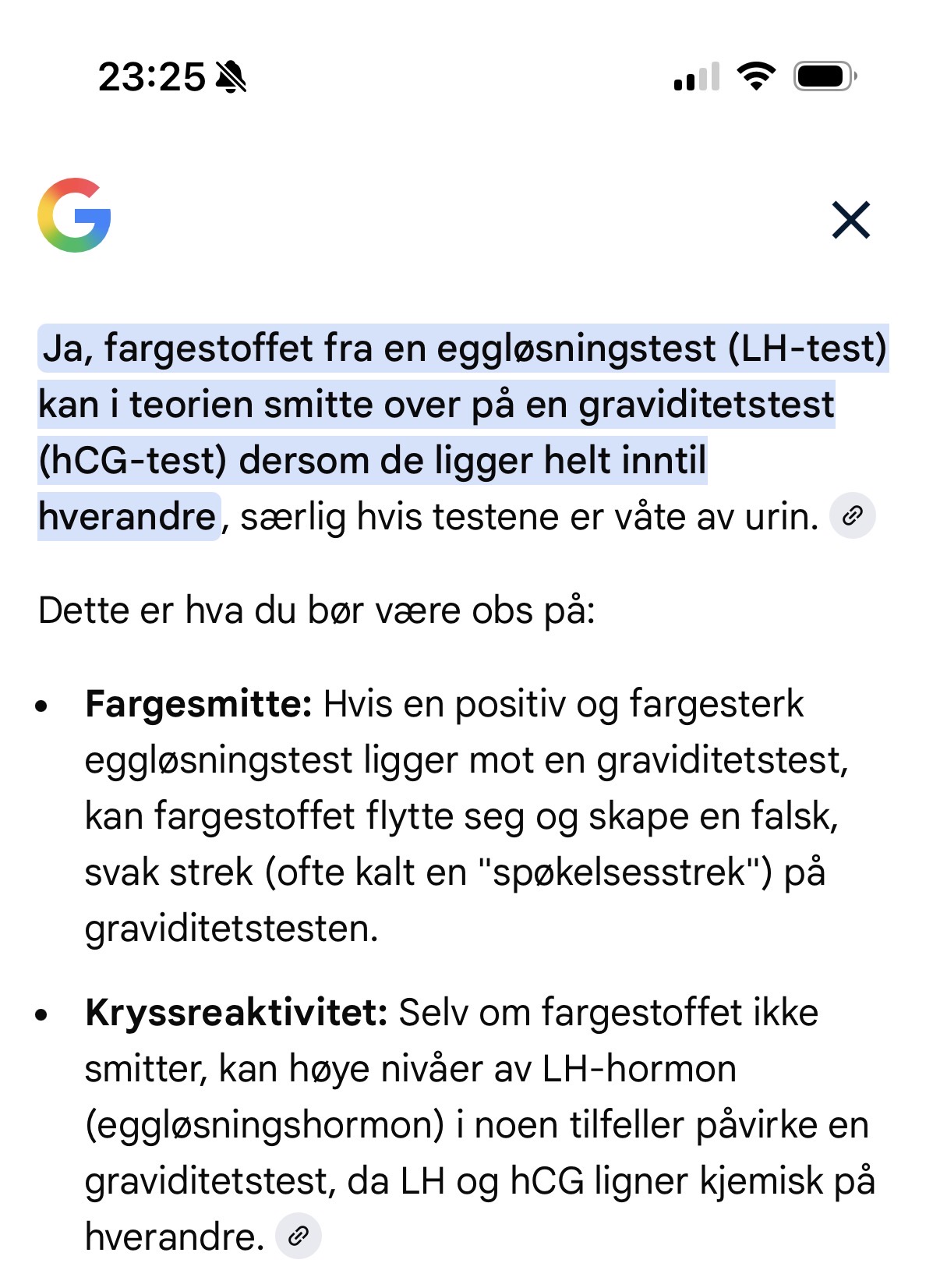This screenshot has height=1288, width=940.
Task: Open source link after Kryssreaktivitet paragraph
Action: 299,1236
